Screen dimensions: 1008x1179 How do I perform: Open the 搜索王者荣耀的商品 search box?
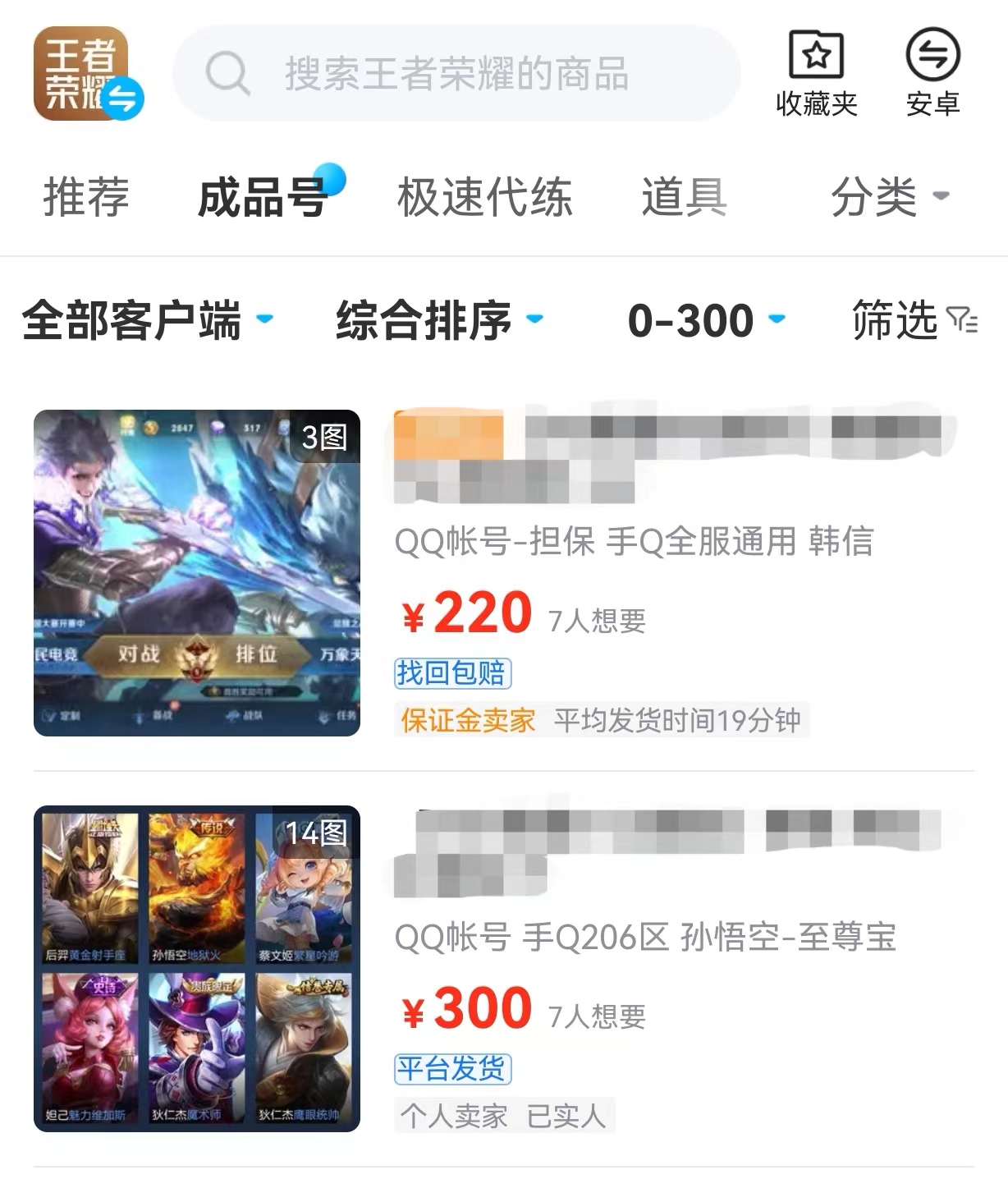coord(456,74)
